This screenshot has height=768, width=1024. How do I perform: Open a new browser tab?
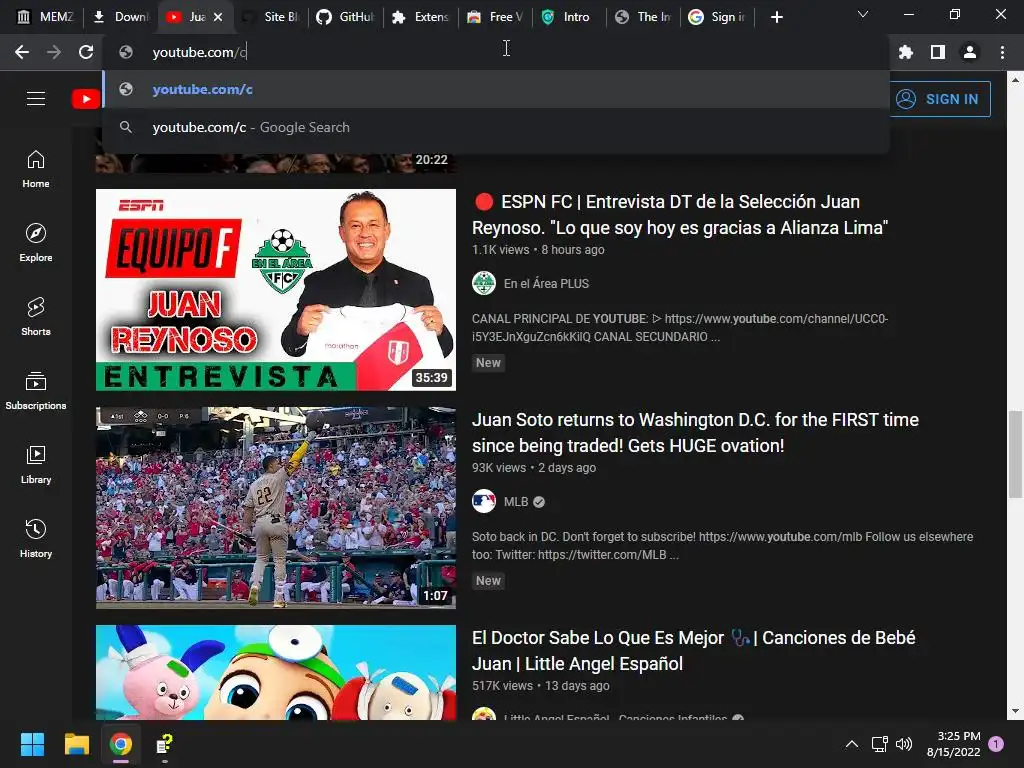(777, 17)
